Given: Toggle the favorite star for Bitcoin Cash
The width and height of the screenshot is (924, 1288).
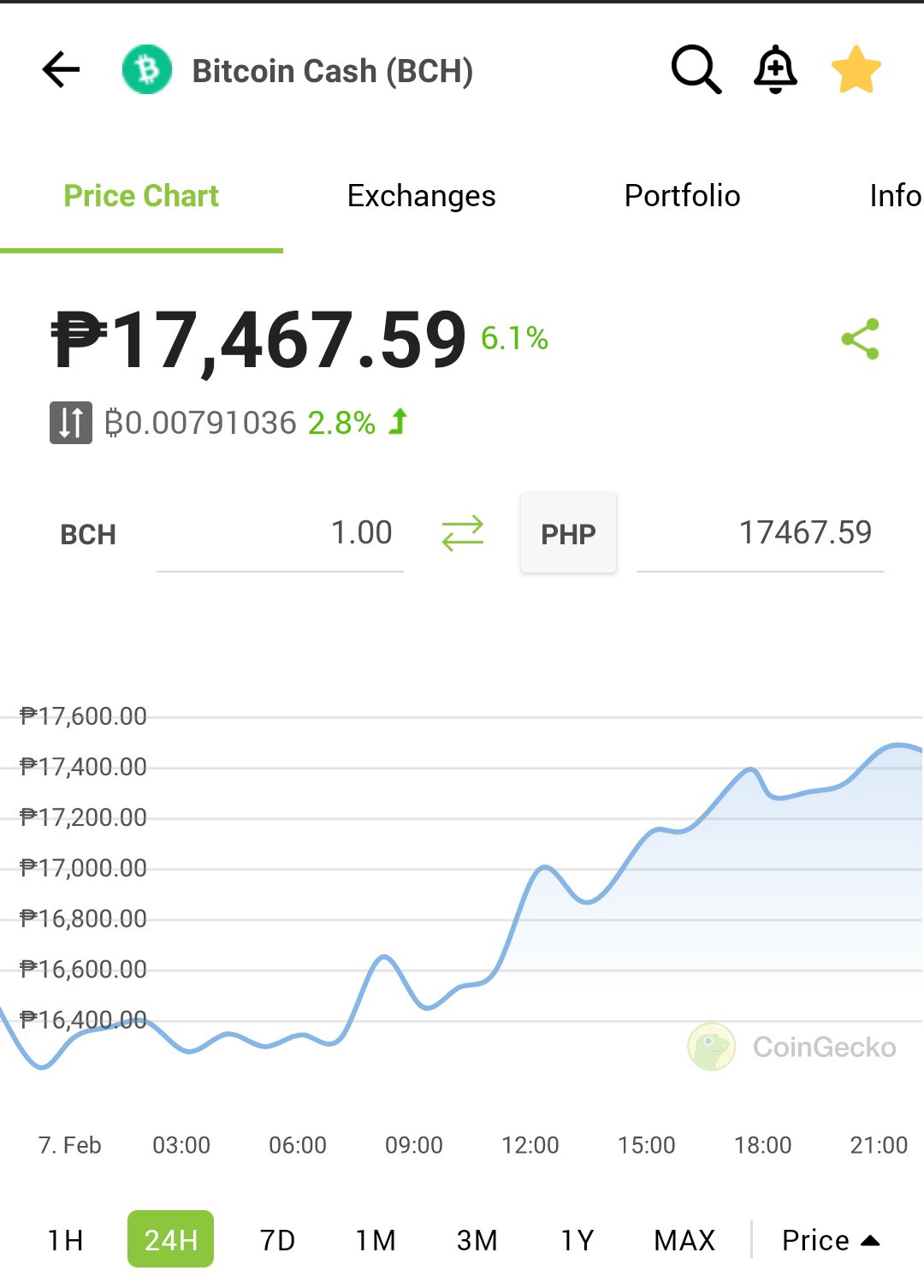Looking at the screenshot, I should [x=856, y=70].
